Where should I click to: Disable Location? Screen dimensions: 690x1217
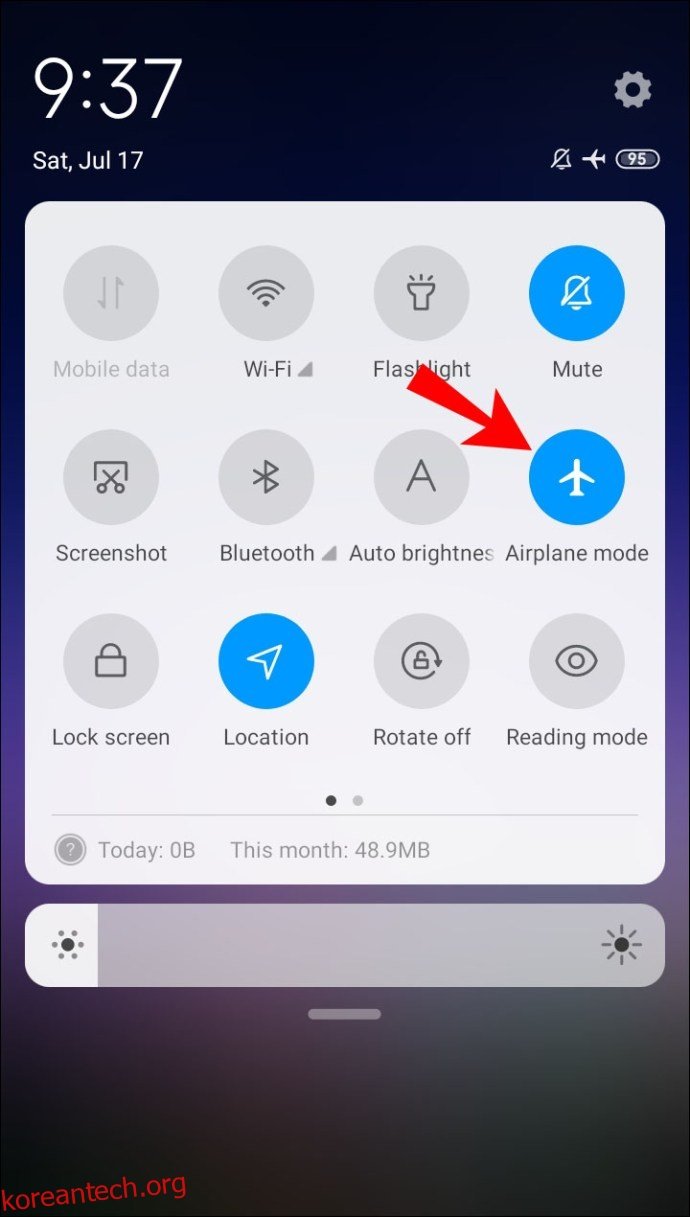coord(266,661)
